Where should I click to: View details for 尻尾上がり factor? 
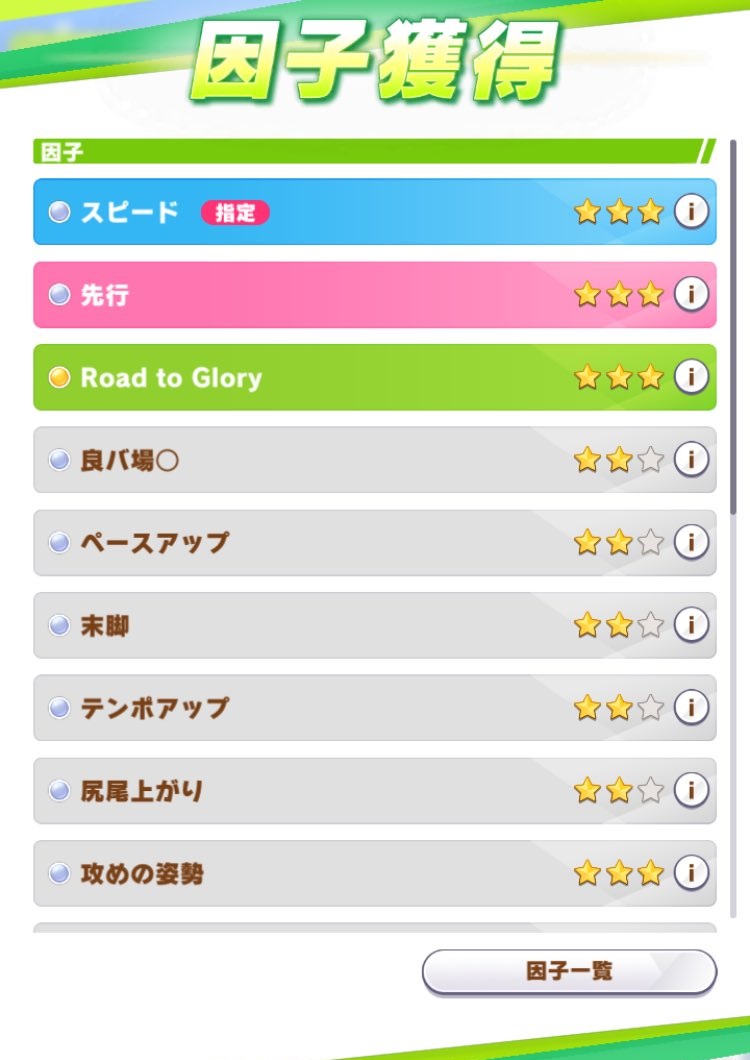tap(690, 790)
